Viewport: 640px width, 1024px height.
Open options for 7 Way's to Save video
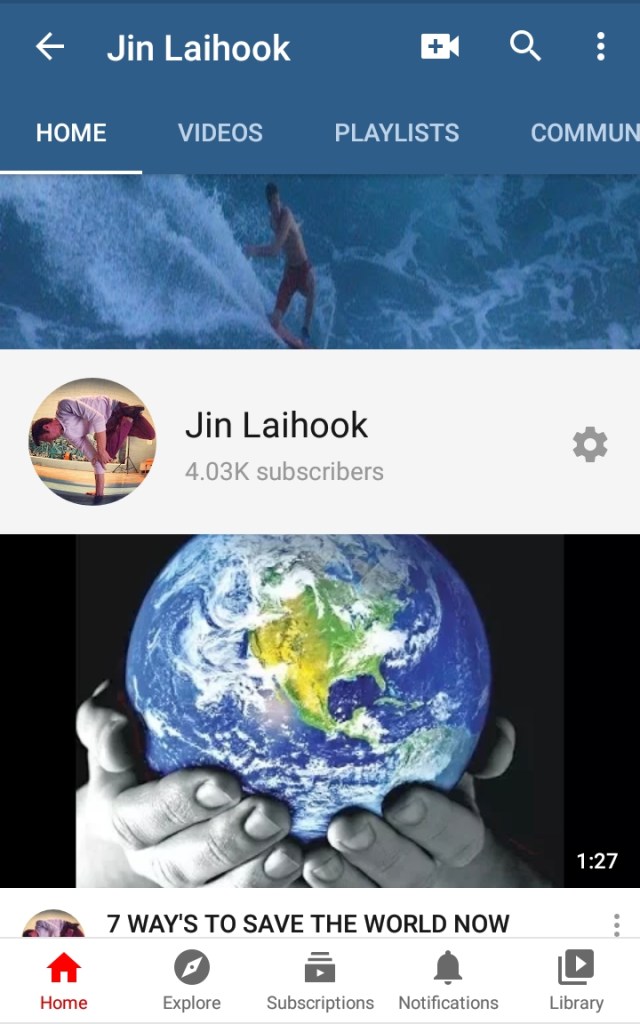(x=616, y=924)
